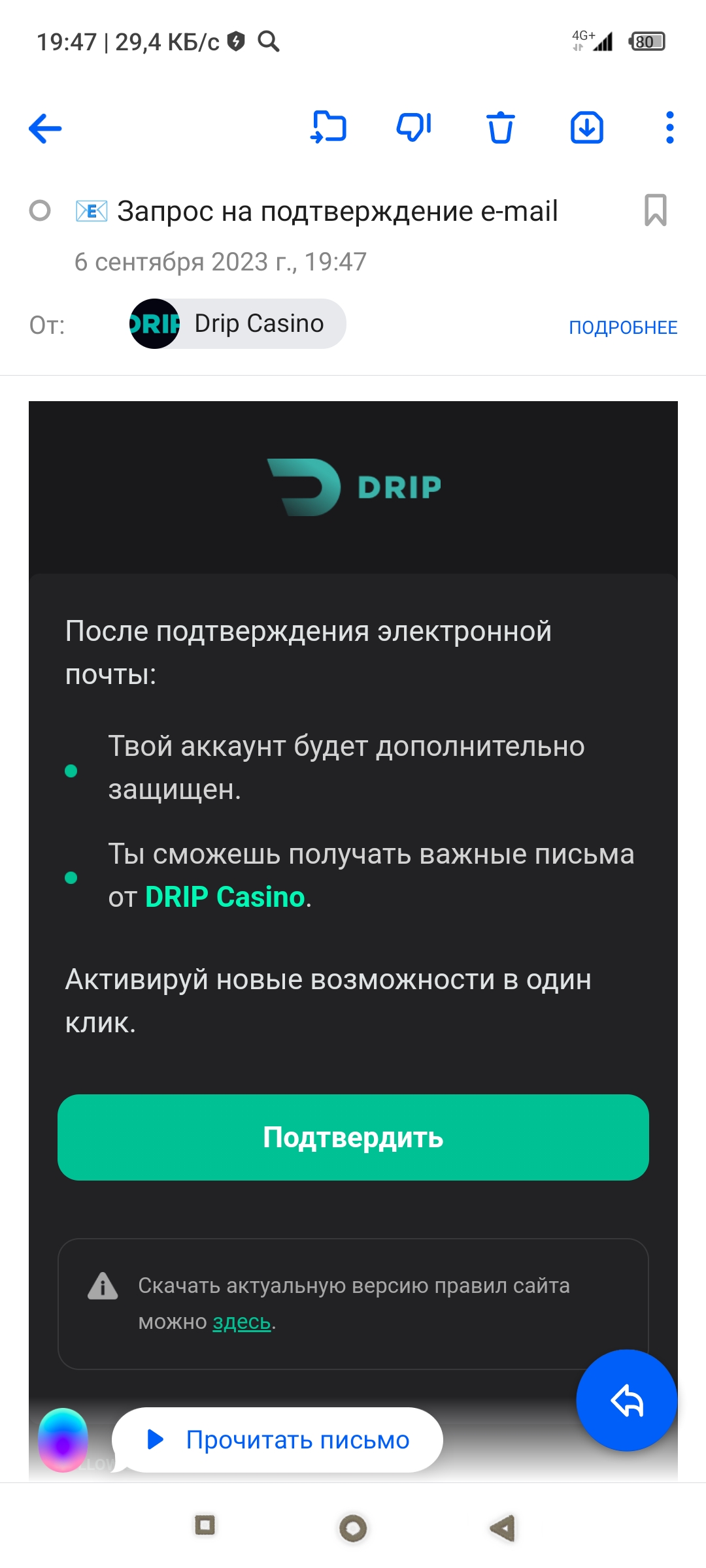The width and height of the screenshot is (706, 1568).
Task: Open the здесь rules link
Action: pos(242,1322)
